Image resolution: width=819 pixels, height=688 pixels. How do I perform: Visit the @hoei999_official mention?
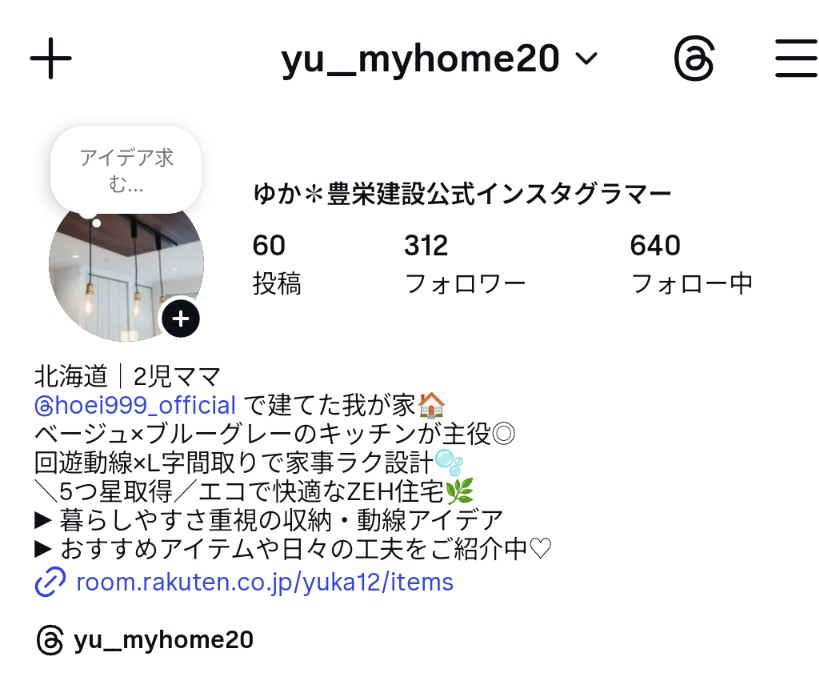point(135,405)
